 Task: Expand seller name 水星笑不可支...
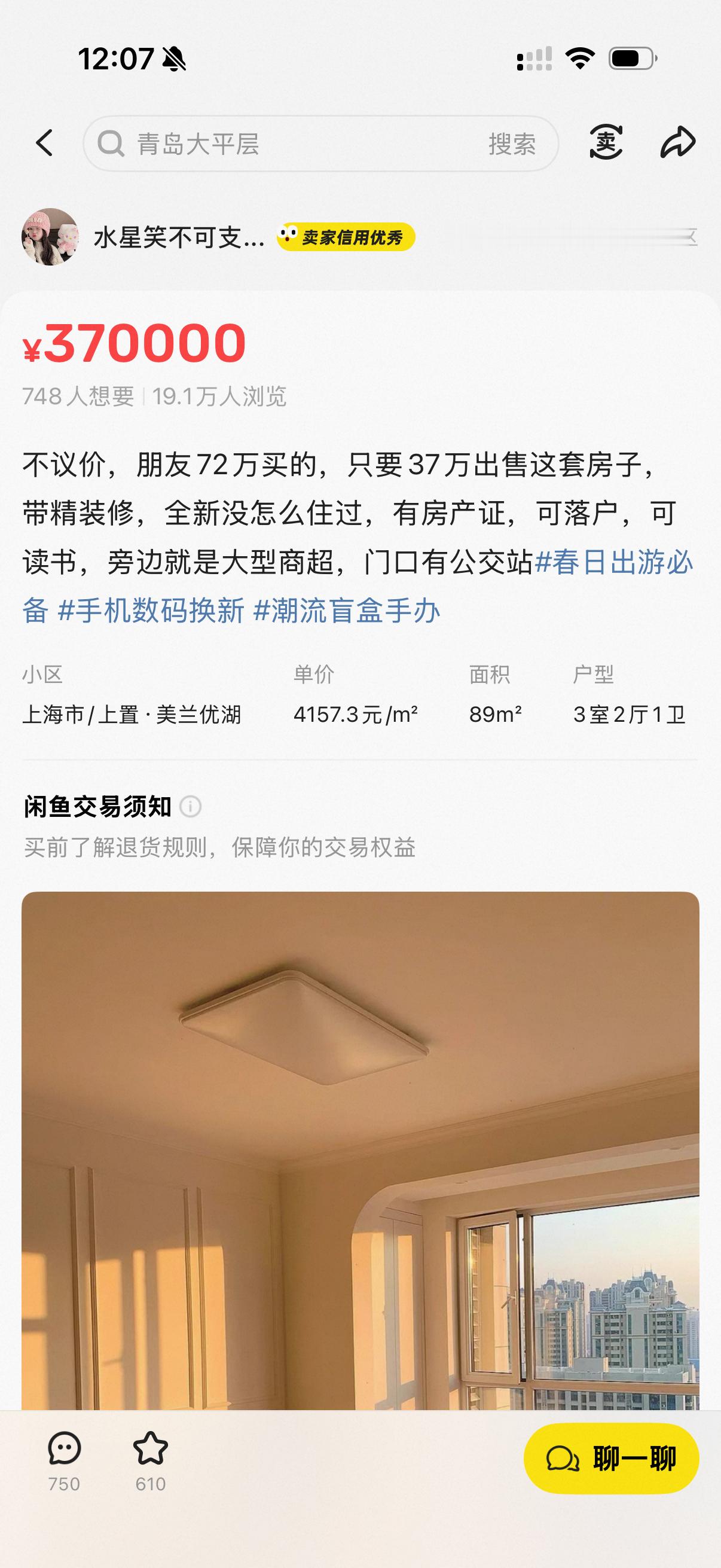pos(176,240)
